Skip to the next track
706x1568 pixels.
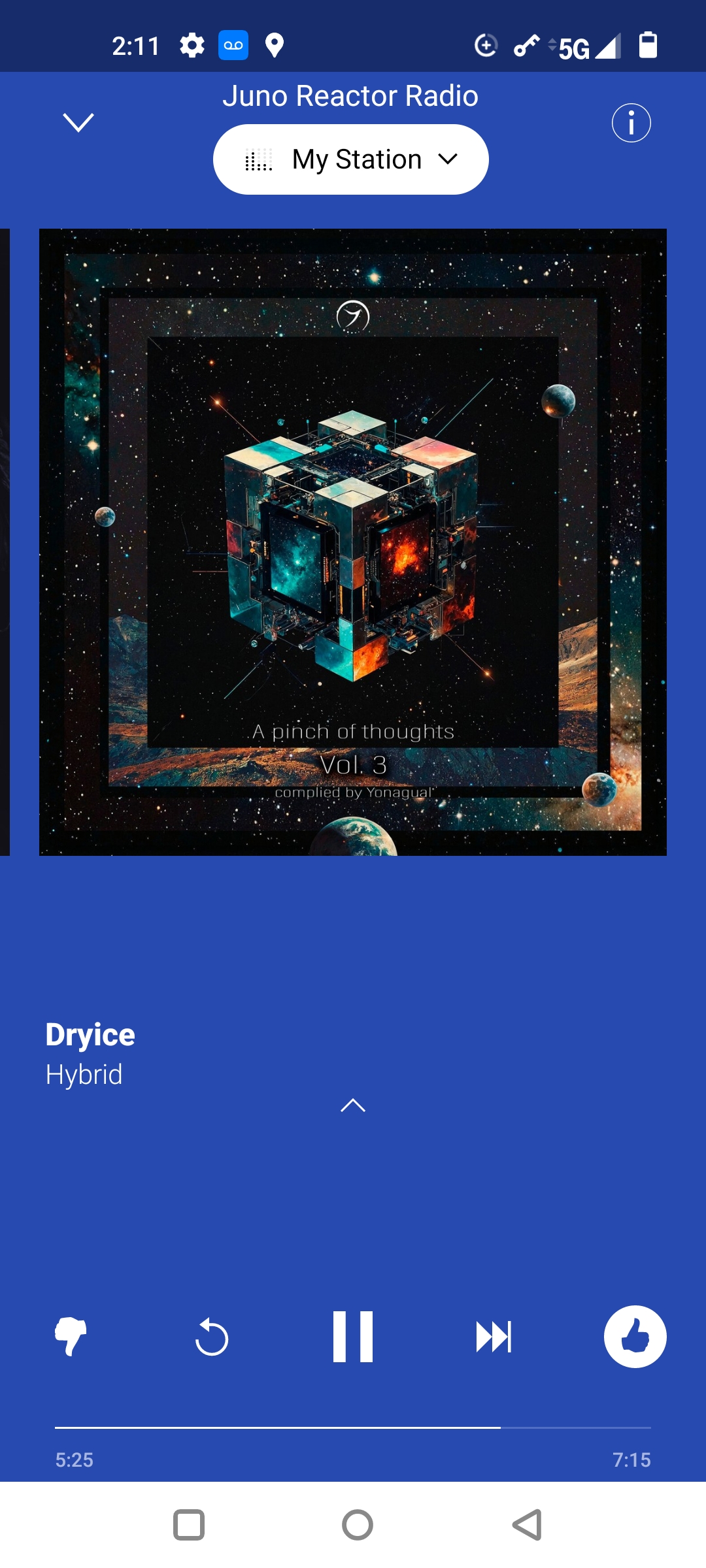(494, 1337)
